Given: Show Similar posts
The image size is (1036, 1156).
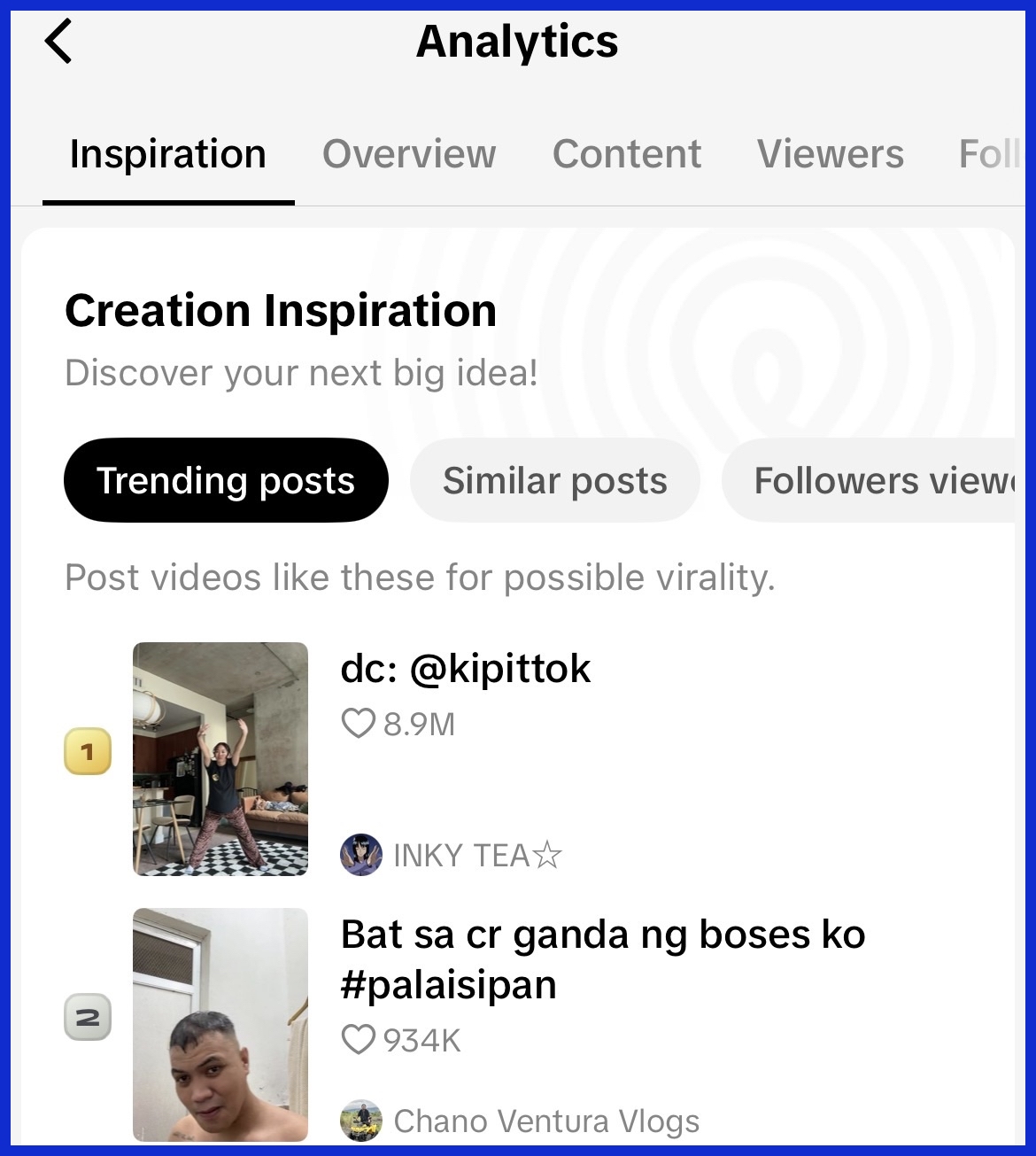Looking at the screenshot, I should (555, 480).
